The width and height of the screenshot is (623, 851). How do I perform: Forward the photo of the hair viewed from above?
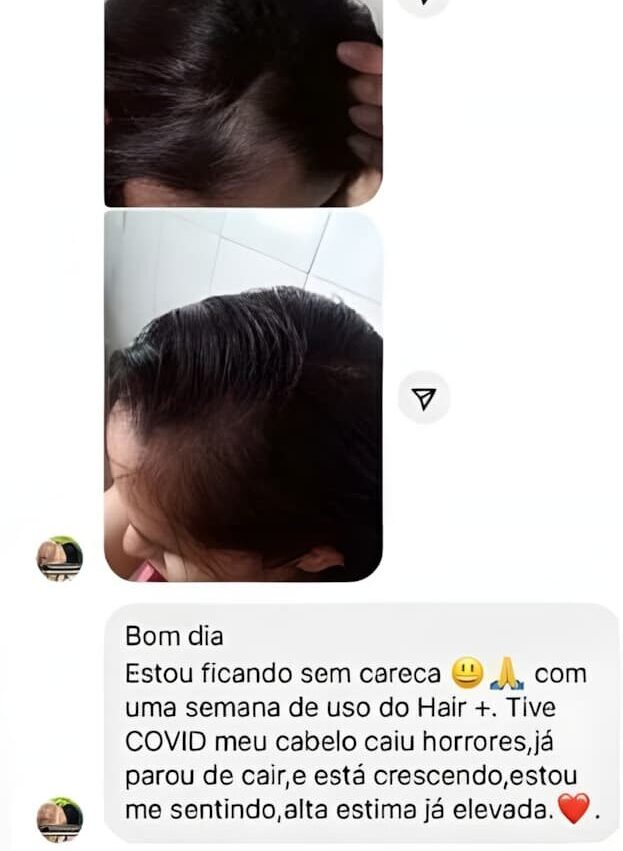(424, 399)
